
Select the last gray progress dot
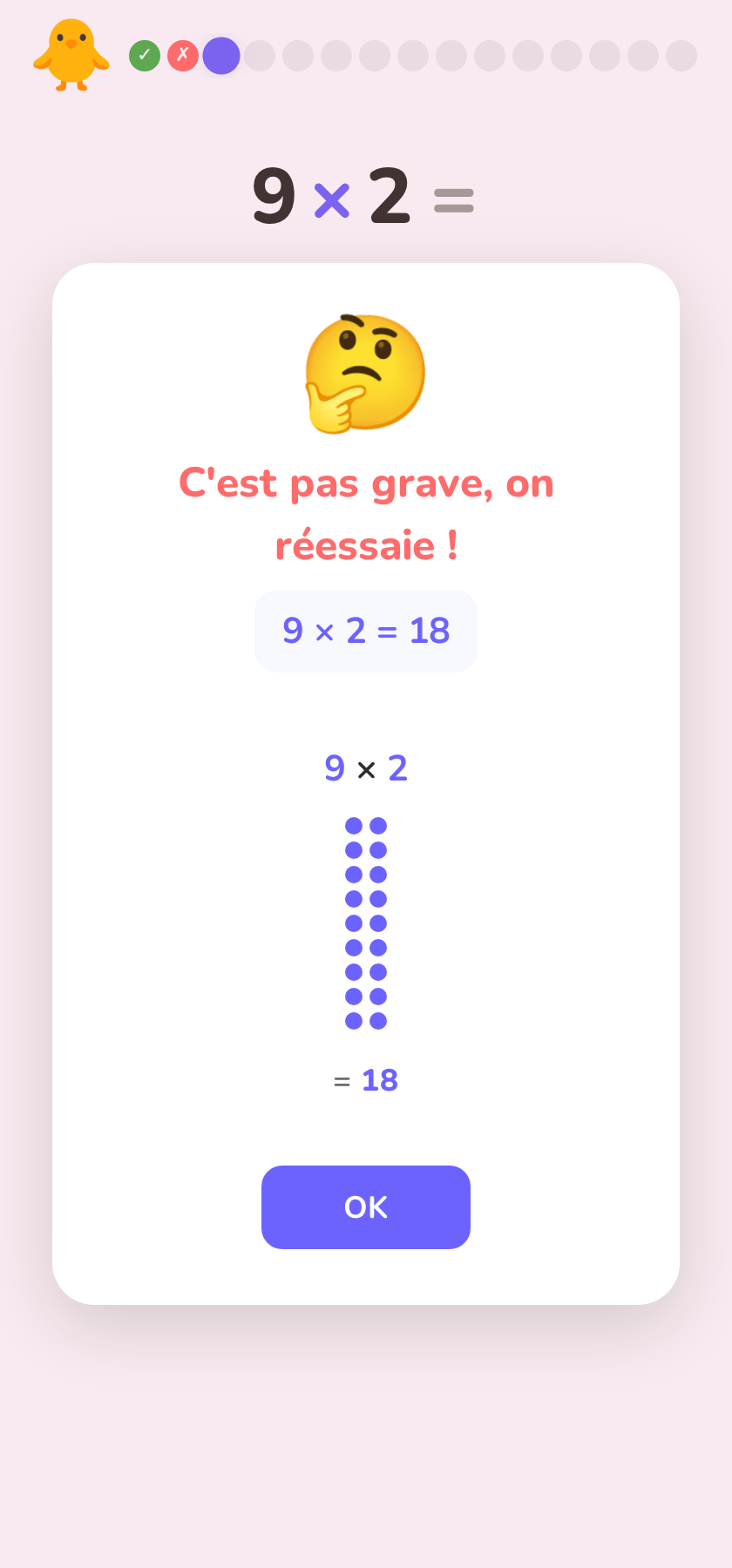(x=681, y=55)
